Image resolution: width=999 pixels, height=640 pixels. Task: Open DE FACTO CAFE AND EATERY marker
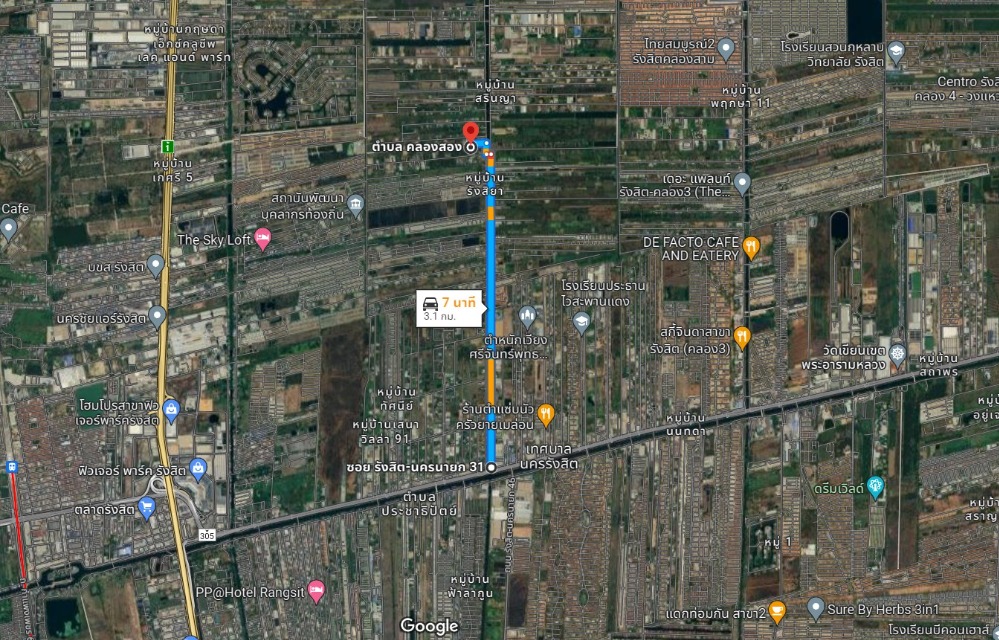752,246
